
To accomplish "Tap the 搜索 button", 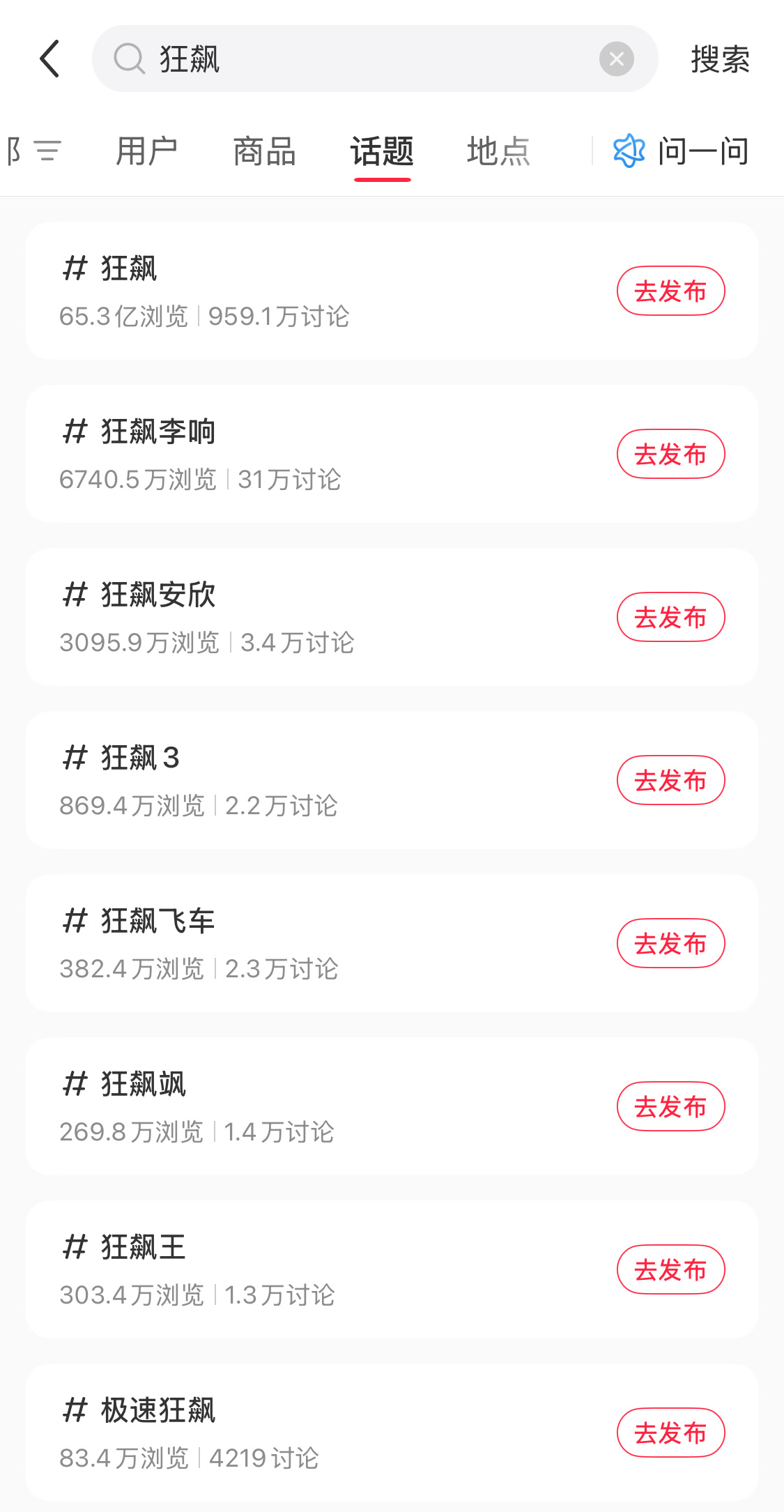I will [x=720, y=59].
